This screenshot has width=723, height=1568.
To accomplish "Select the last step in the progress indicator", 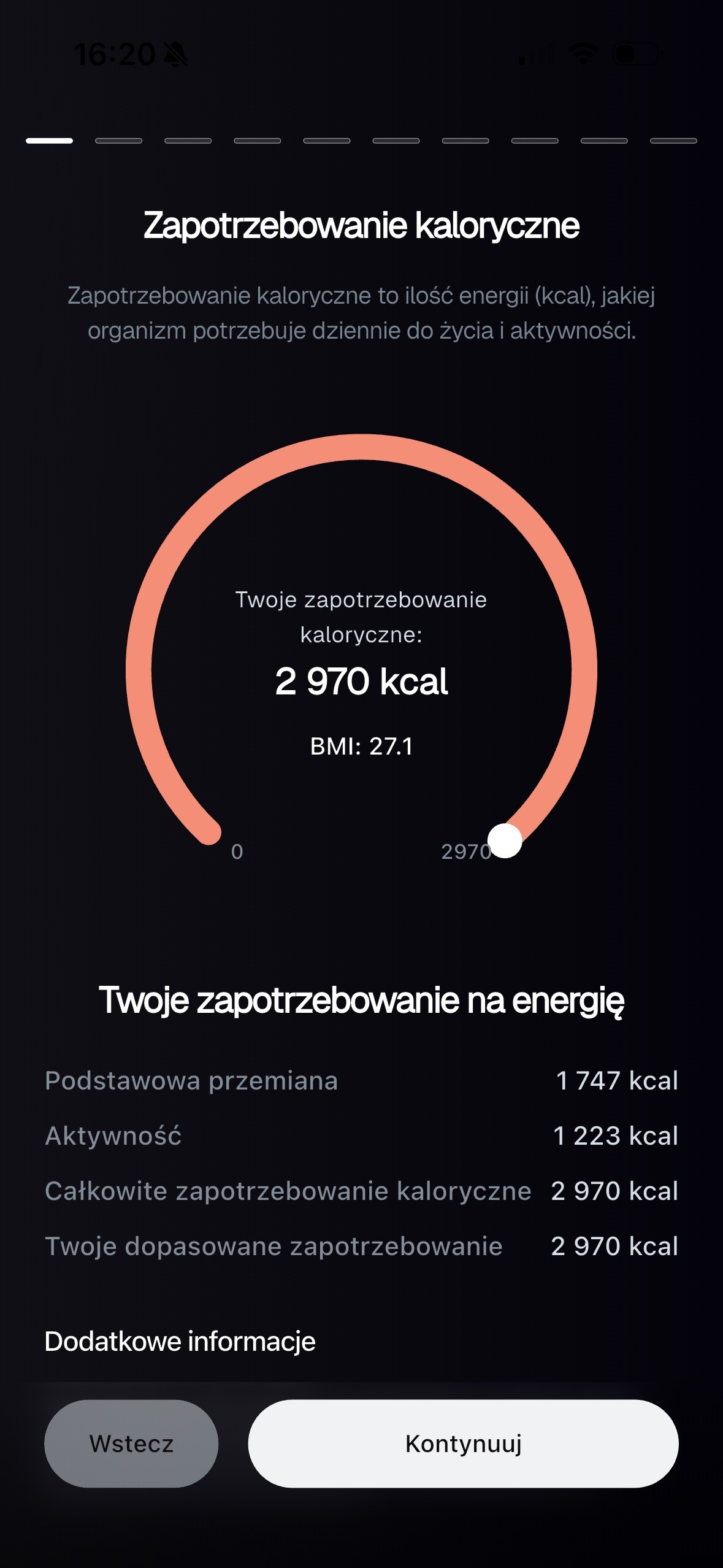I will pyautogui.click(x=674, y=140).
